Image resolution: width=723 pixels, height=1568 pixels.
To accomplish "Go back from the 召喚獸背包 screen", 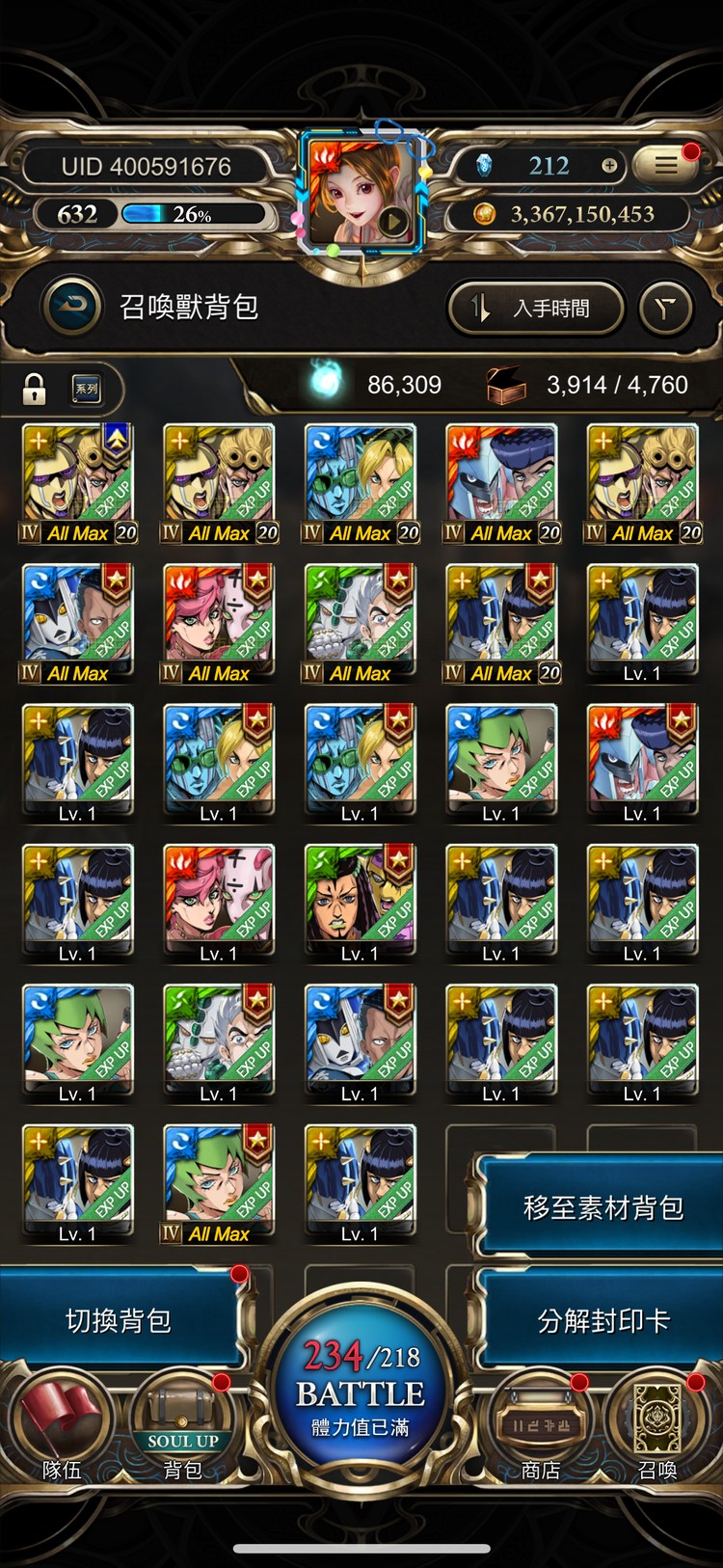I will [72, 307].
